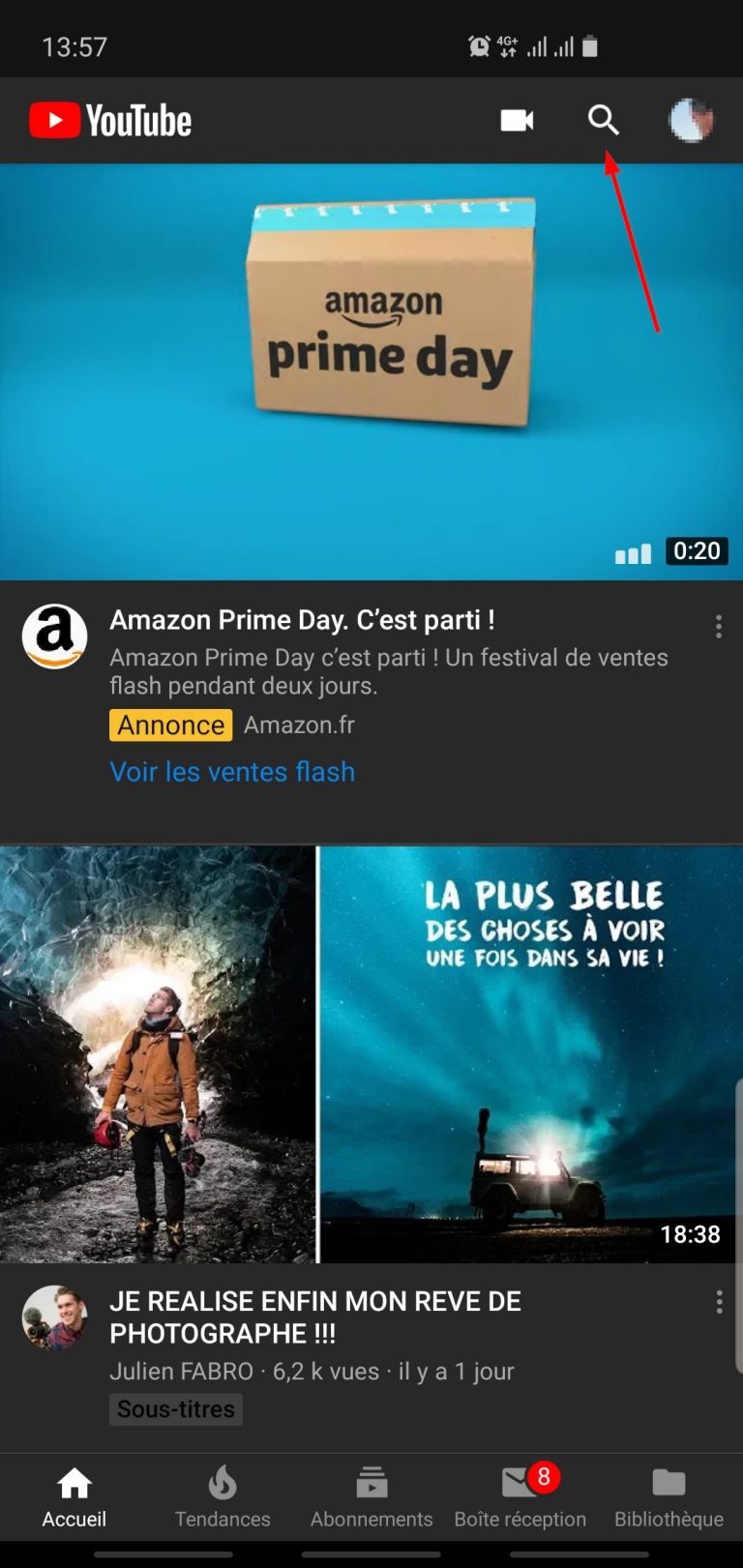This screenshot has height=1568, width=743.
Task: Tap the 18:38 video duration label
Action: 691,1234
